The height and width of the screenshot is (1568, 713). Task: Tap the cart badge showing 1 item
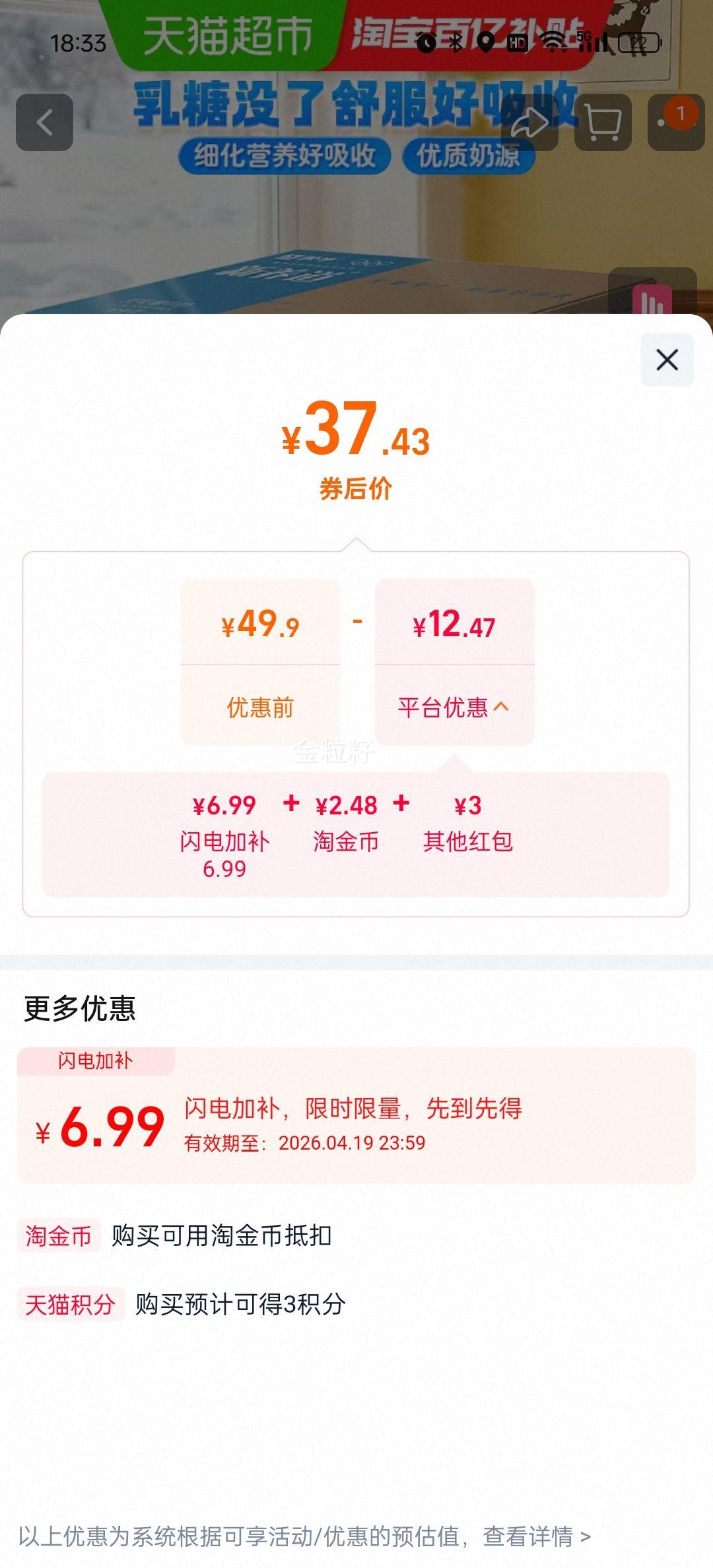tap(679, 113)
